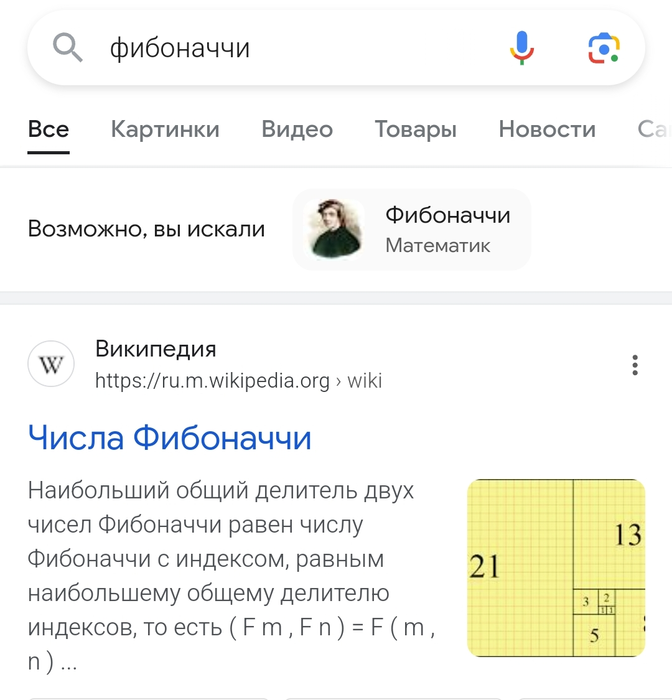Start voice search with the microphone
The image size is (672, 700).
[x=521, y=47]
